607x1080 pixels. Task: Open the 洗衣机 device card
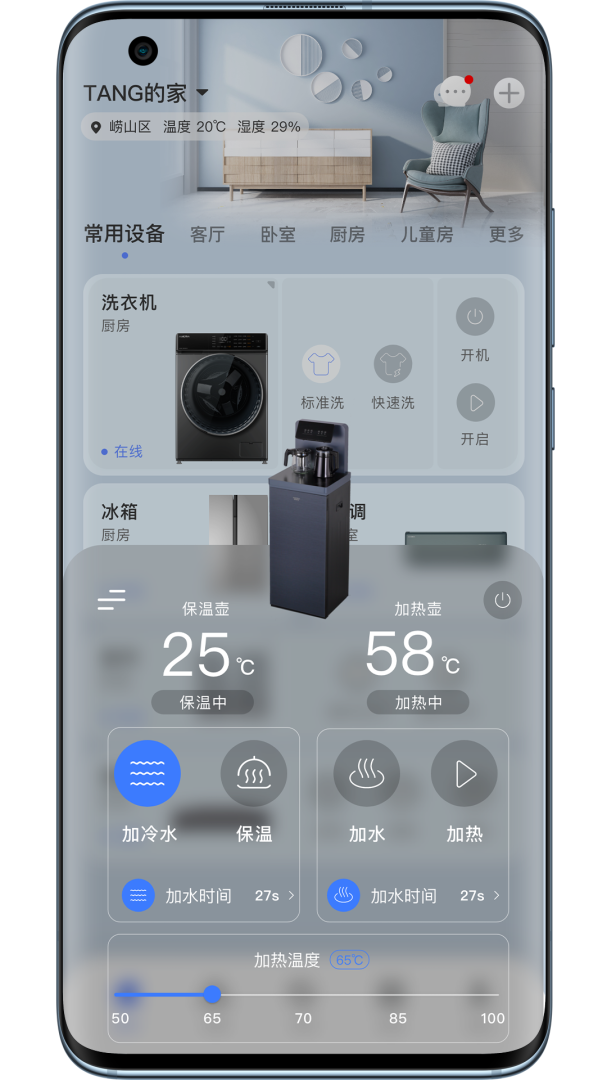(180, 375)
